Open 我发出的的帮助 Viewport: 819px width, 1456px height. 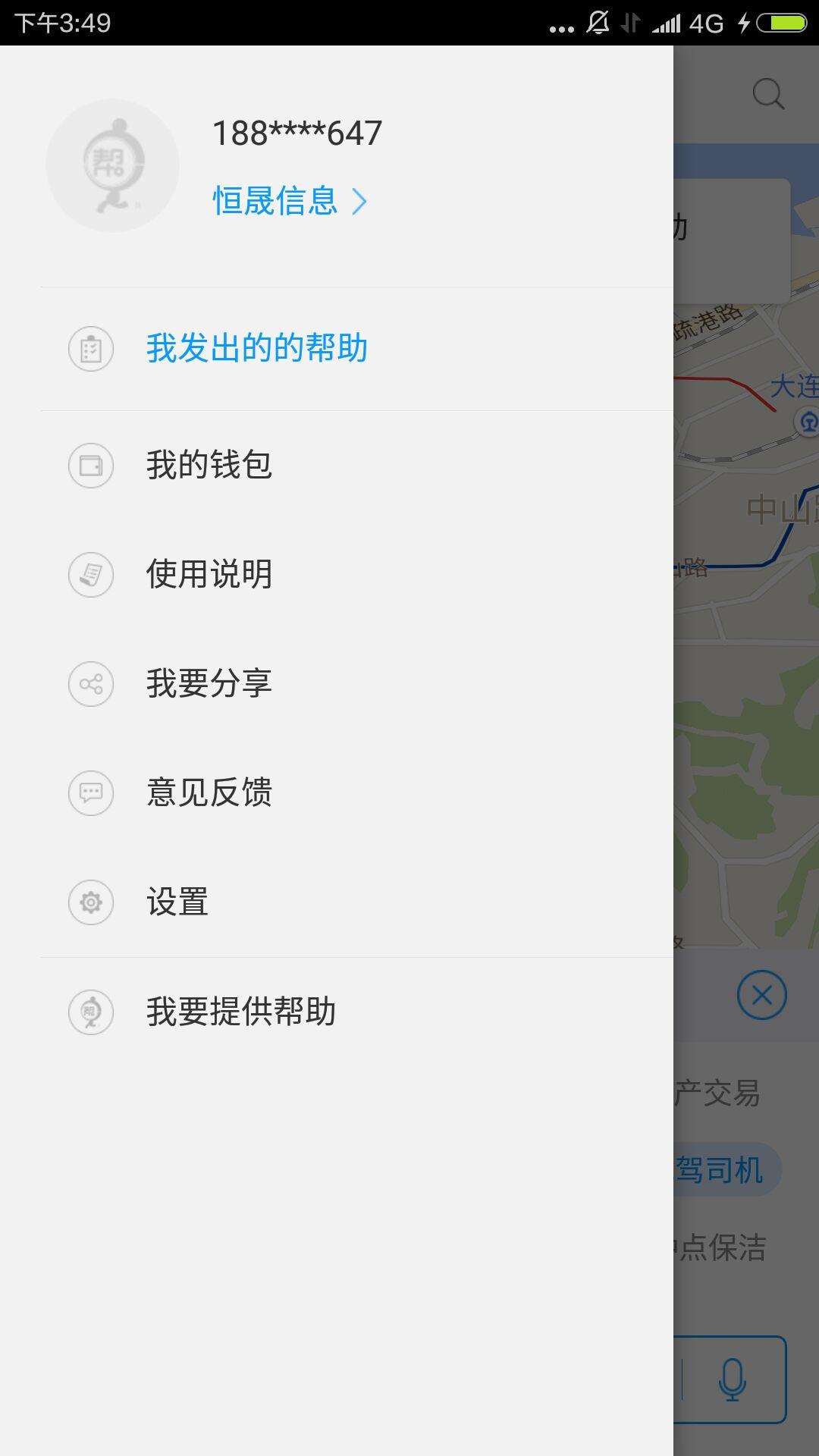tap(256, 349)
